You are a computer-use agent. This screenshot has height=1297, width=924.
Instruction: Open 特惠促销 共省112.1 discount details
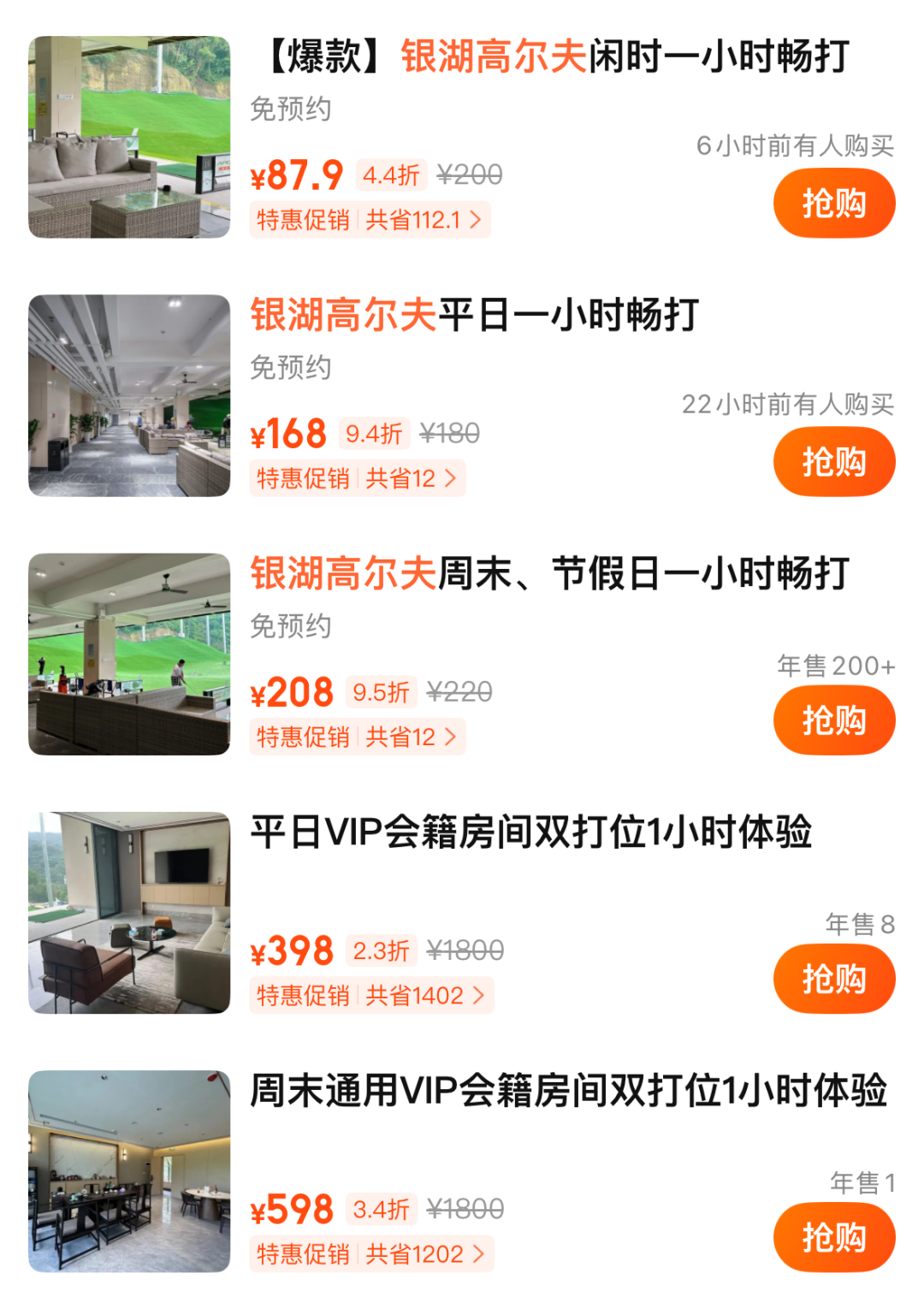(370, 220)
